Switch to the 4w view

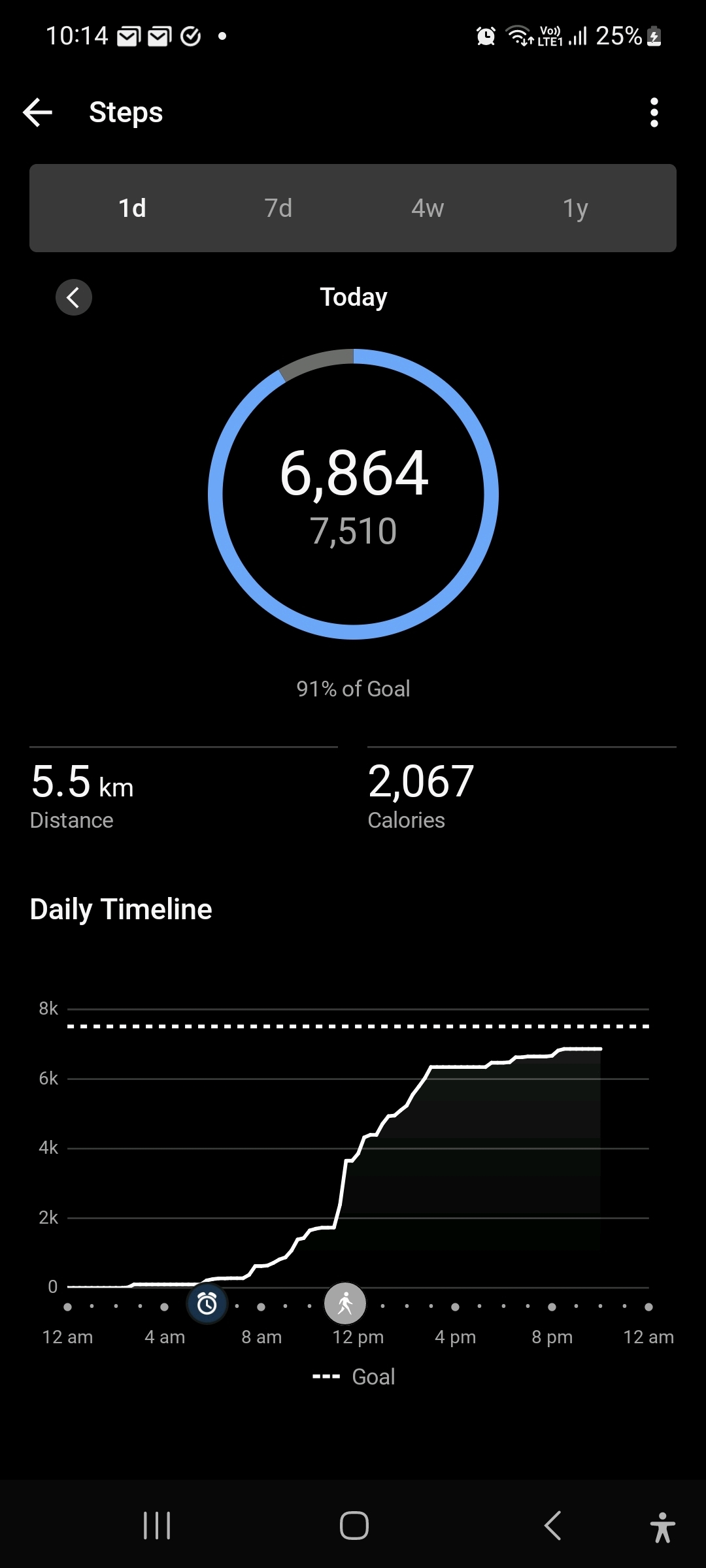coord(428,208)
